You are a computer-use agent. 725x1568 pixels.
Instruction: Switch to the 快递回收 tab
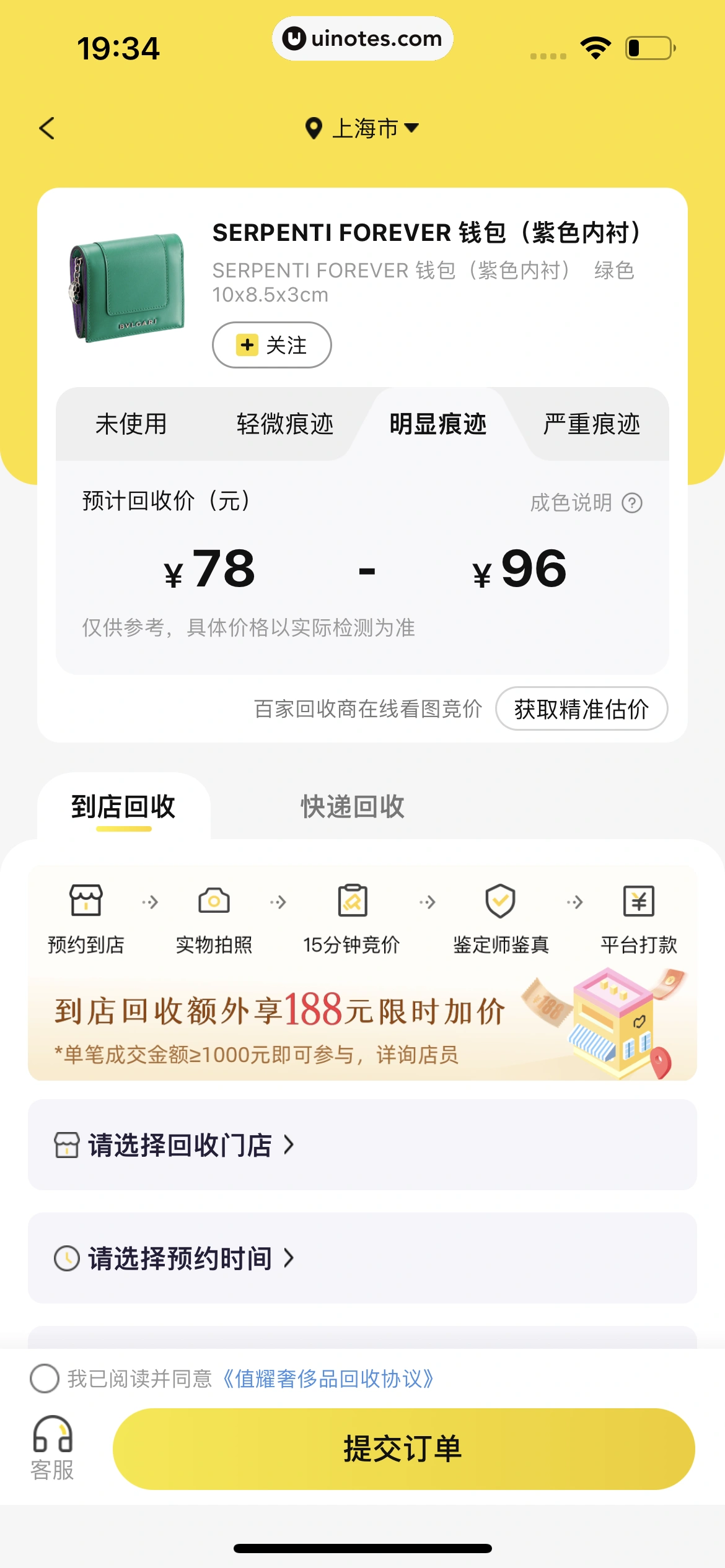[x=352, y=807]
